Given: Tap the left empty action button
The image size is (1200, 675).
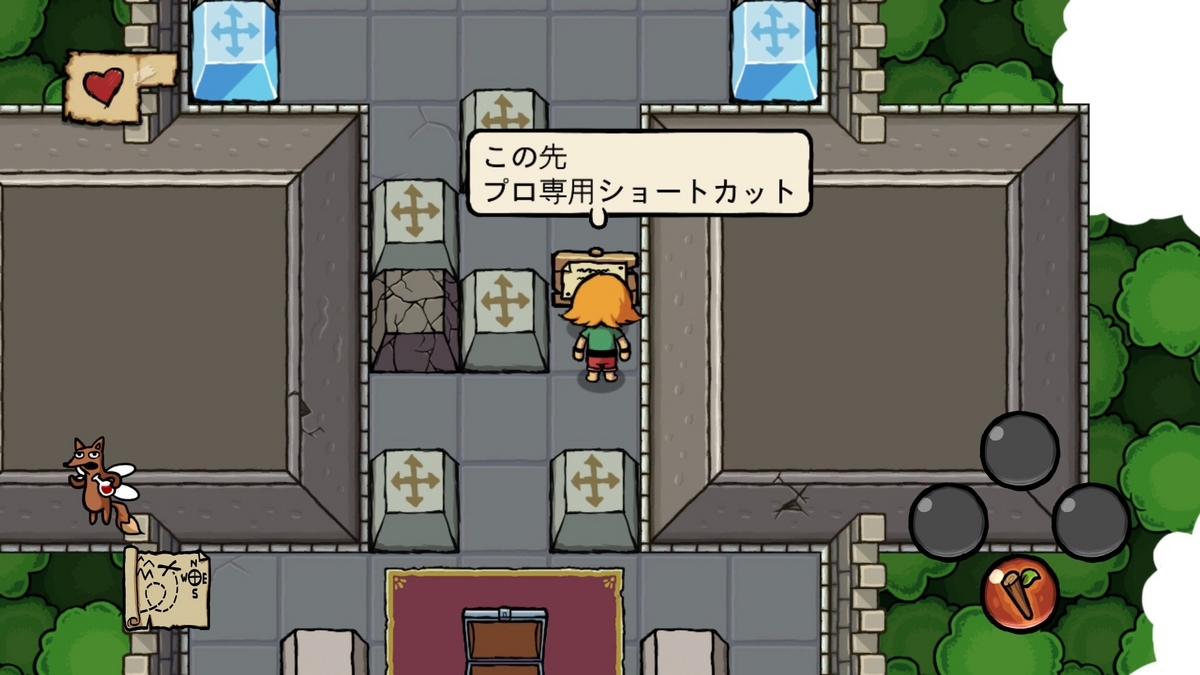Looking at the screenshot, I should pyautogui.click(x=947, y=522).
